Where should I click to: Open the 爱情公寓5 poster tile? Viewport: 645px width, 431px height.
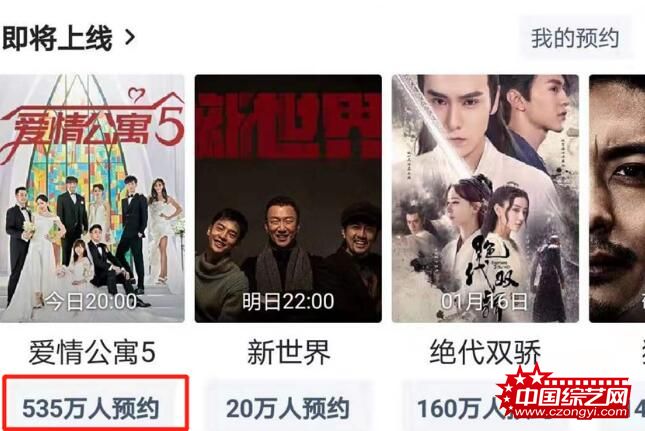click(93, 198)
